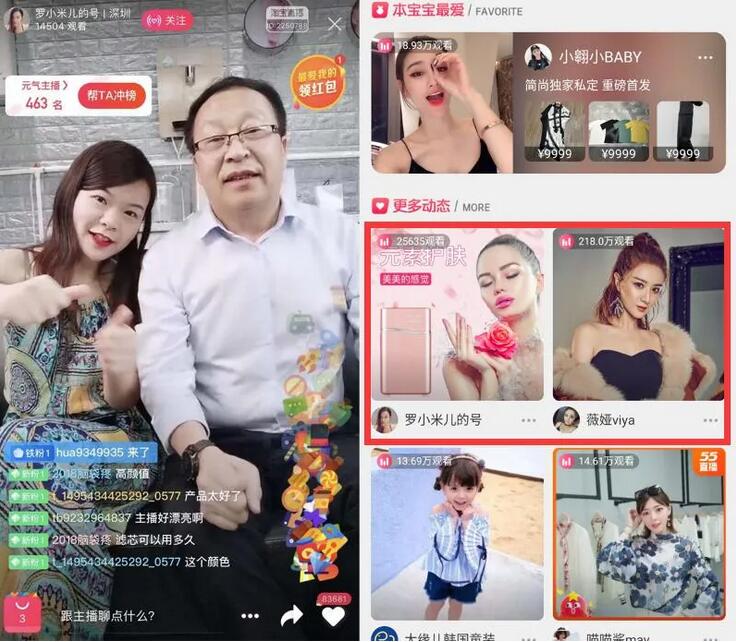Open 薇娅viya live stream tile

click(x=637, y=315)
